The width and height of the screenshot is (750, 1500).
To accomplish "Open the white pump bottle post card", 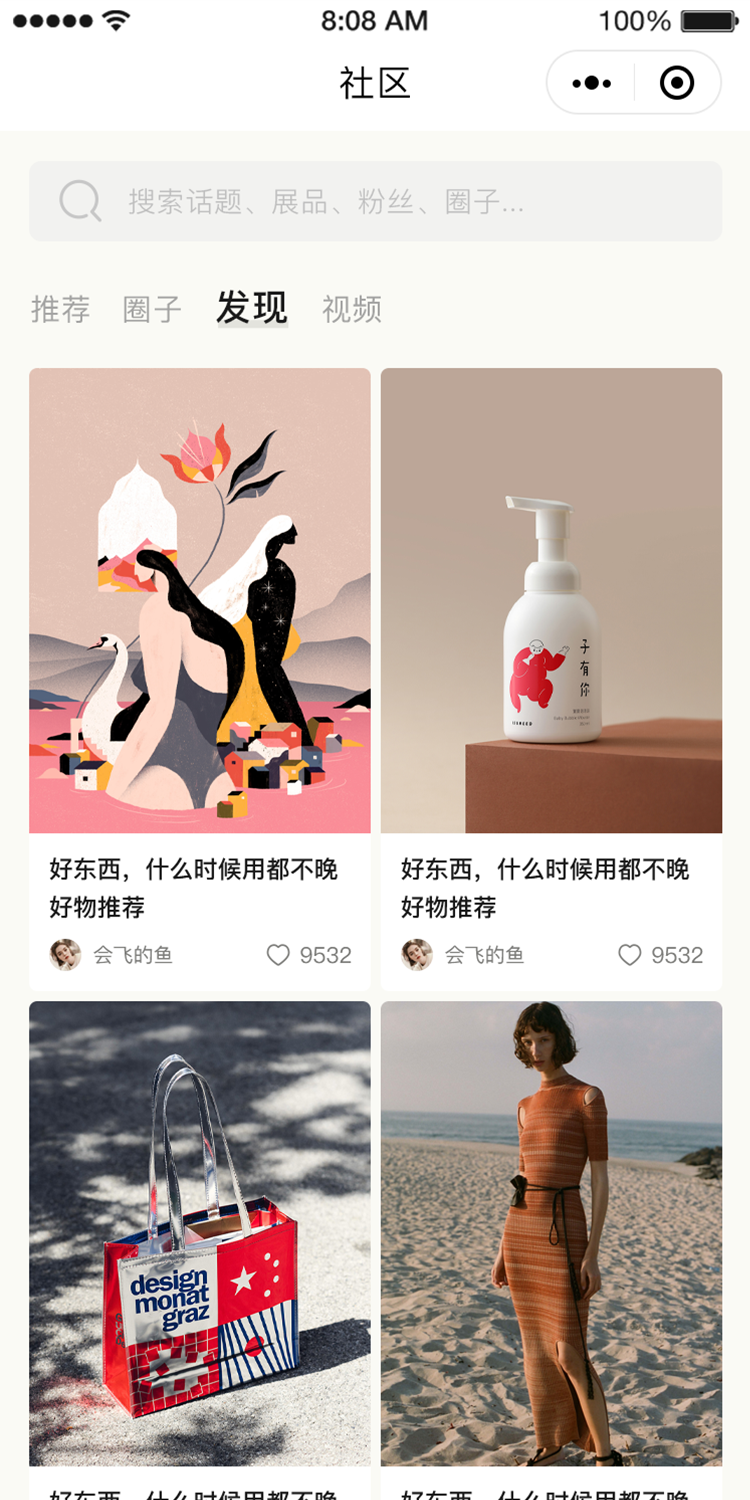I will tap(551, 600).
